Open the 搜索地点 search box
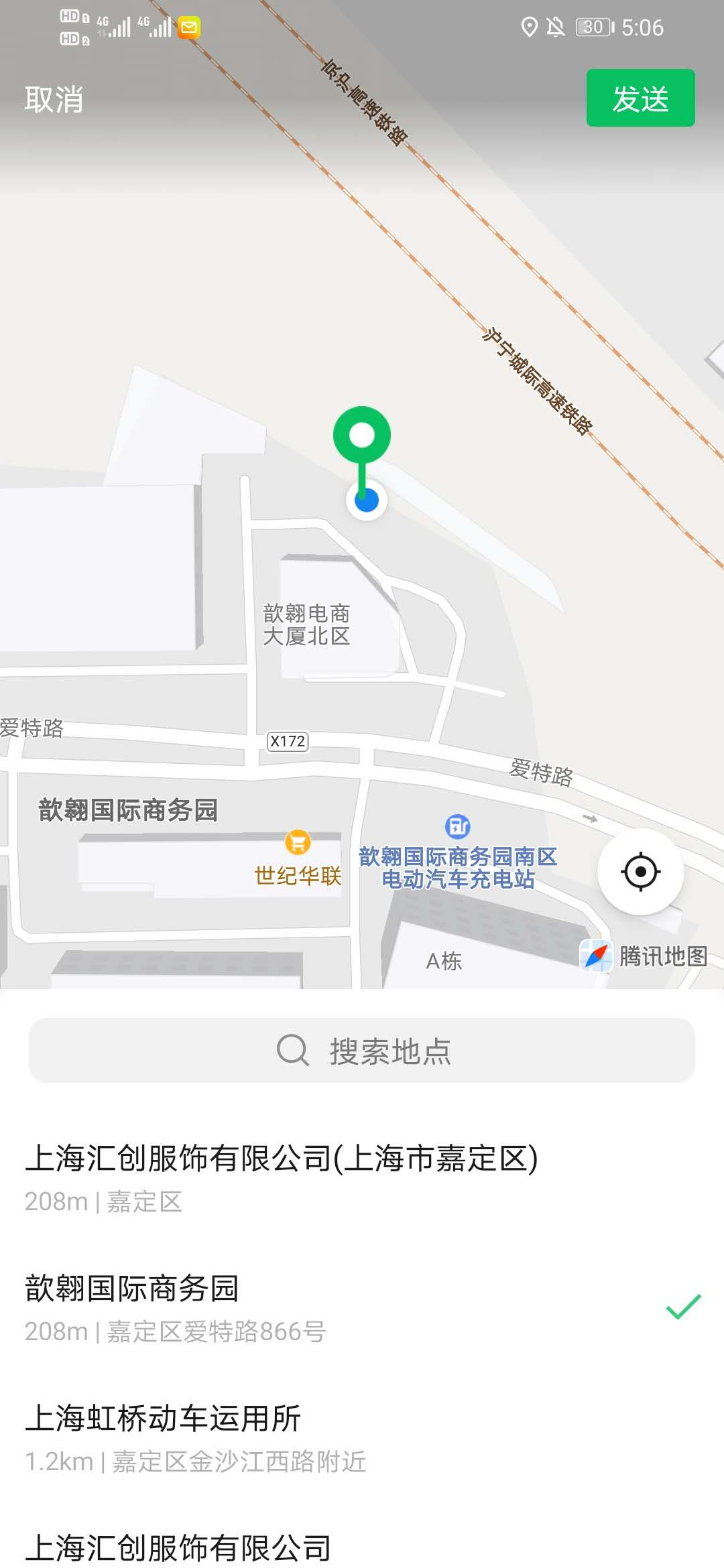The width and height of the screenshot is (724, 1568). click(362, 1051)
